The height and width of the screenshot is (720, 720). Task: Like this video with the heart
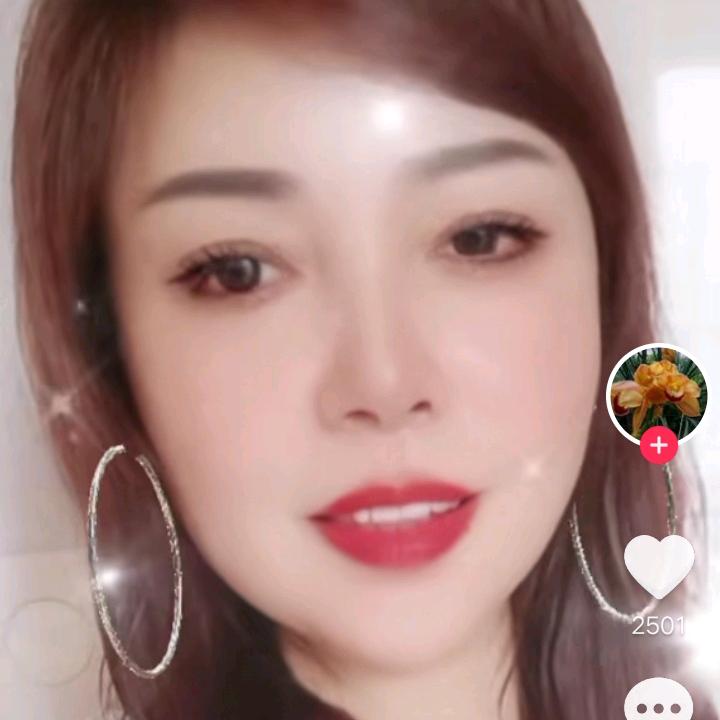pos(659,567)
